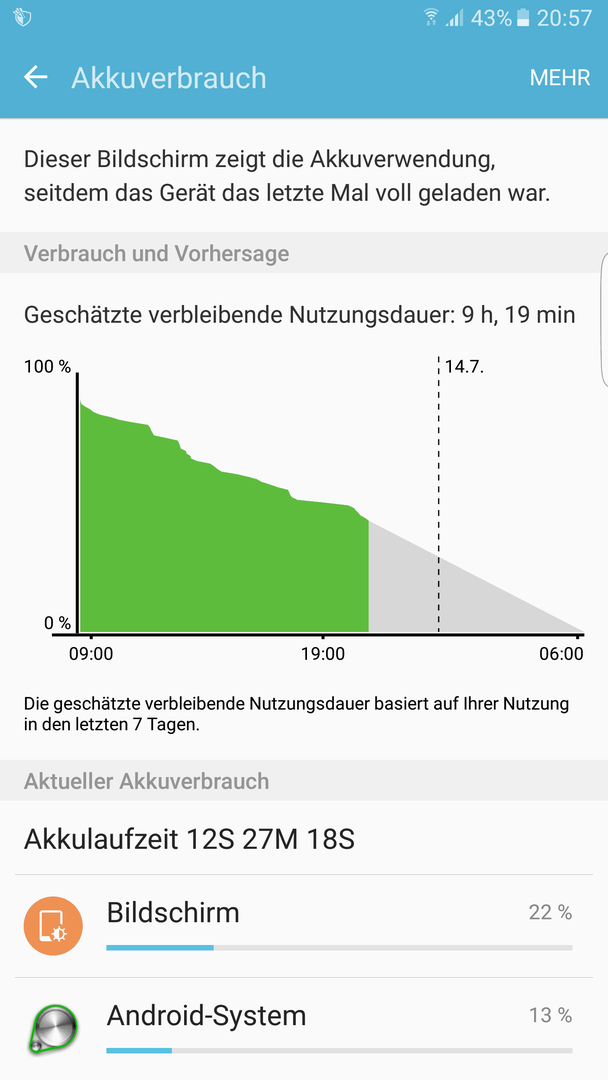Open the MEHR menu
Image resolution: width=608 pixels, height=1080 pixels.
560,78
